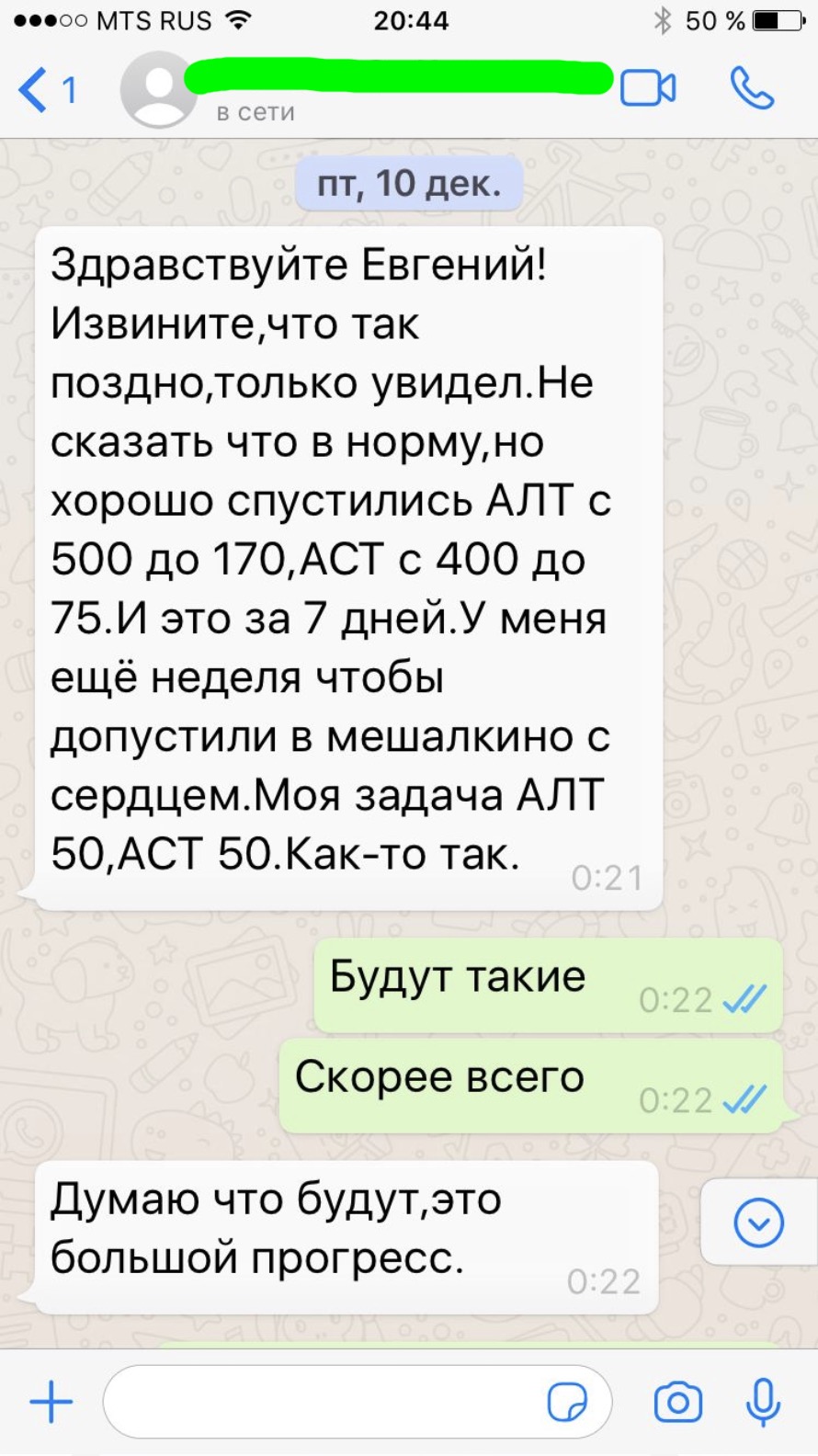Open the camera to take a photo
818x1456 pixels.
[677, 1403]
